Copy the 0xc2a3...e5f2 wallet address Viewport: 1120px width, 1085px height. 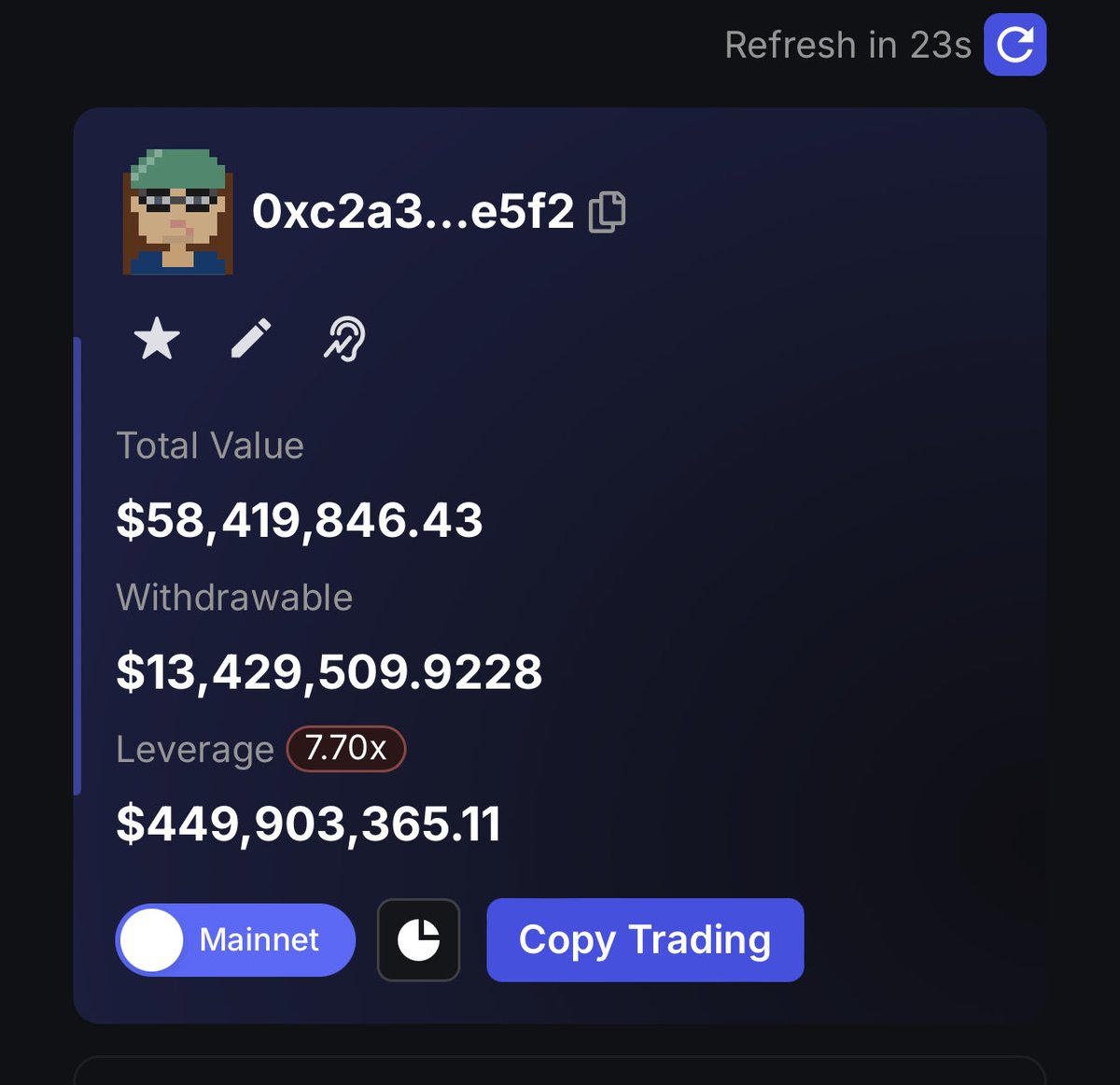[607, 212]
